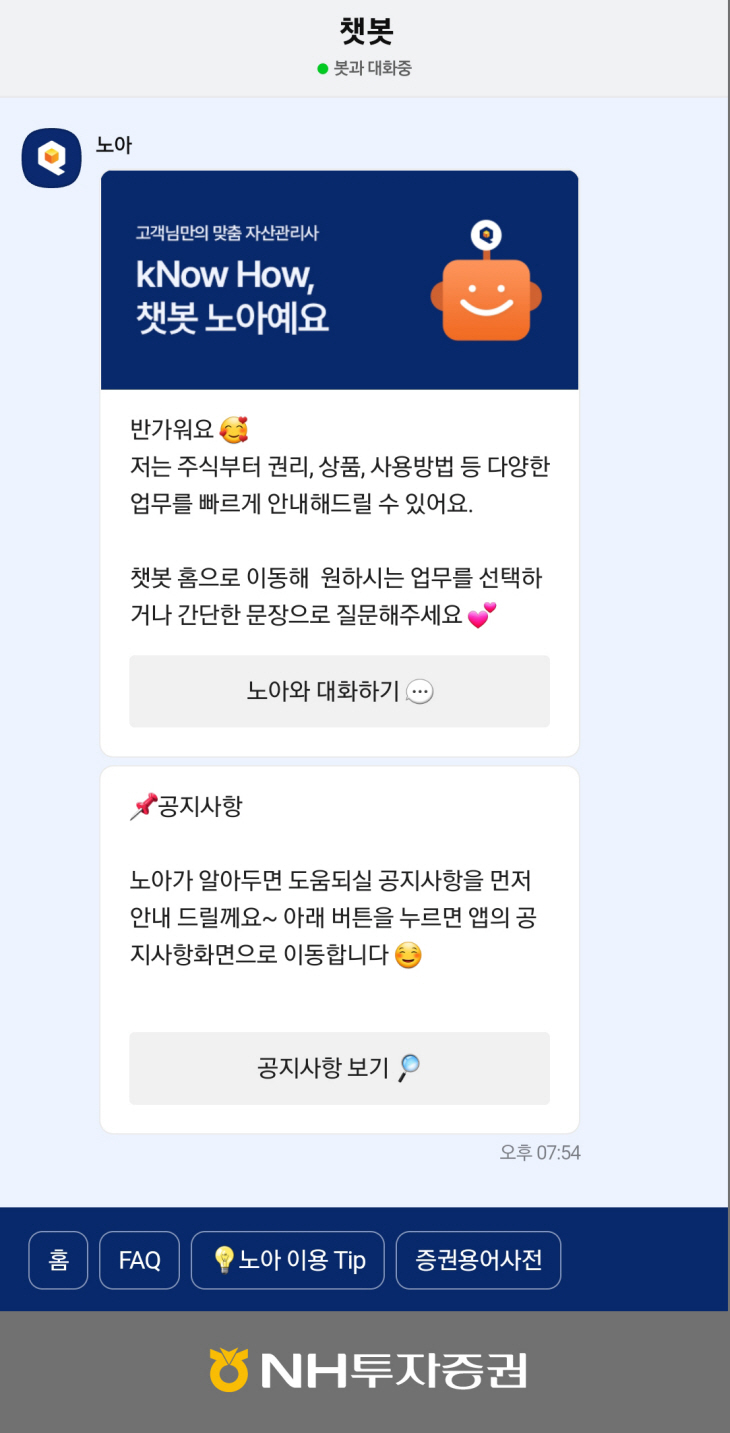This screenshot has width=730, height=1433.
Task: Click the 챗봇 title in the header
Action: coord(365,30)
